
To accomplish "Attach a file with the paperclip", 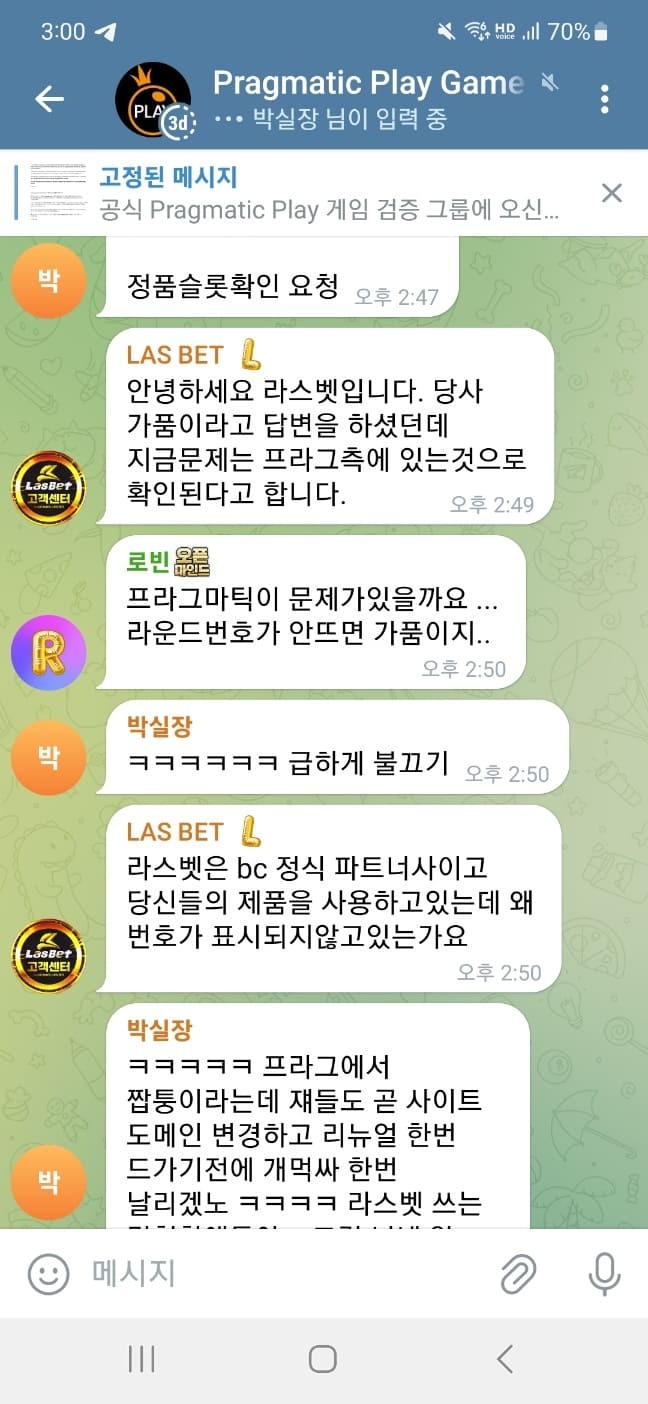I will click(x=518, y=1273).
